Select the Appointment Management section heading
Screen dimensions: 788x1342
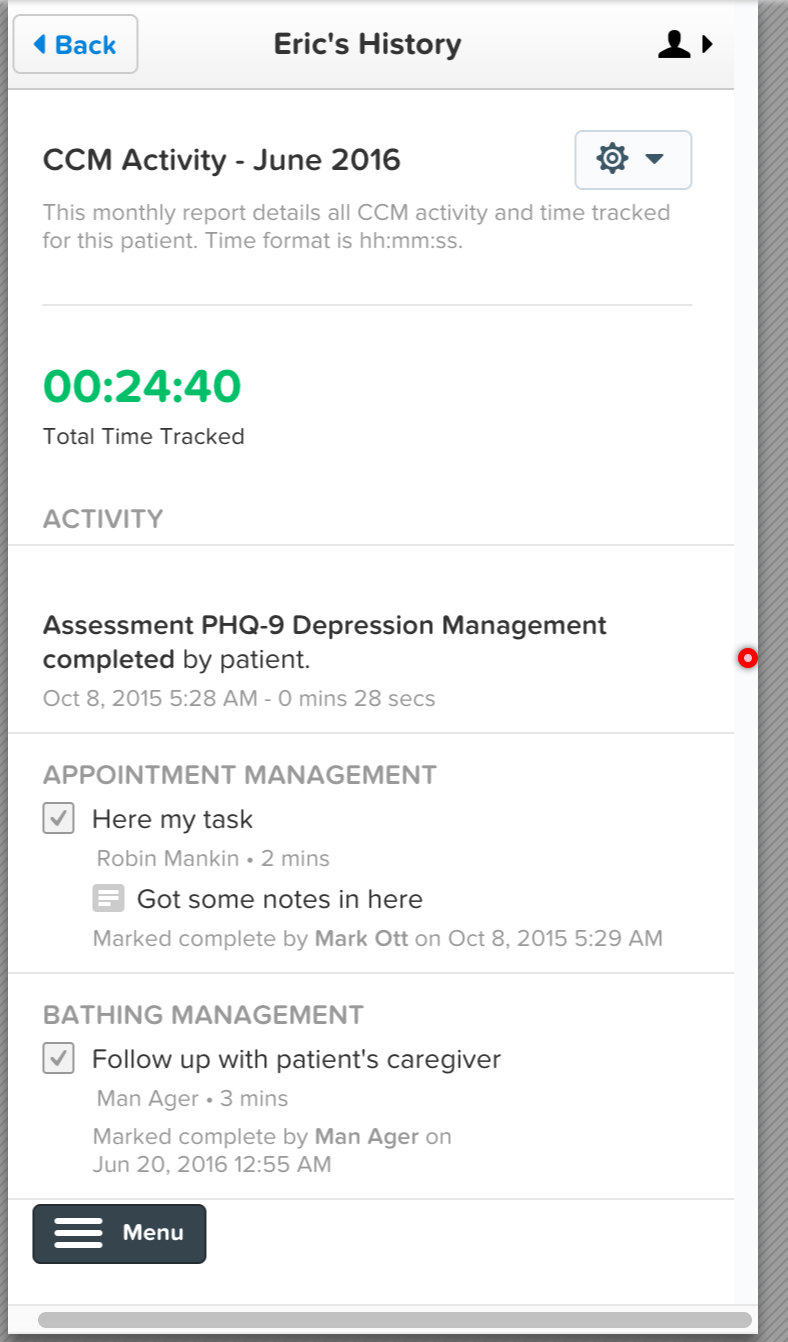(239, 774)
